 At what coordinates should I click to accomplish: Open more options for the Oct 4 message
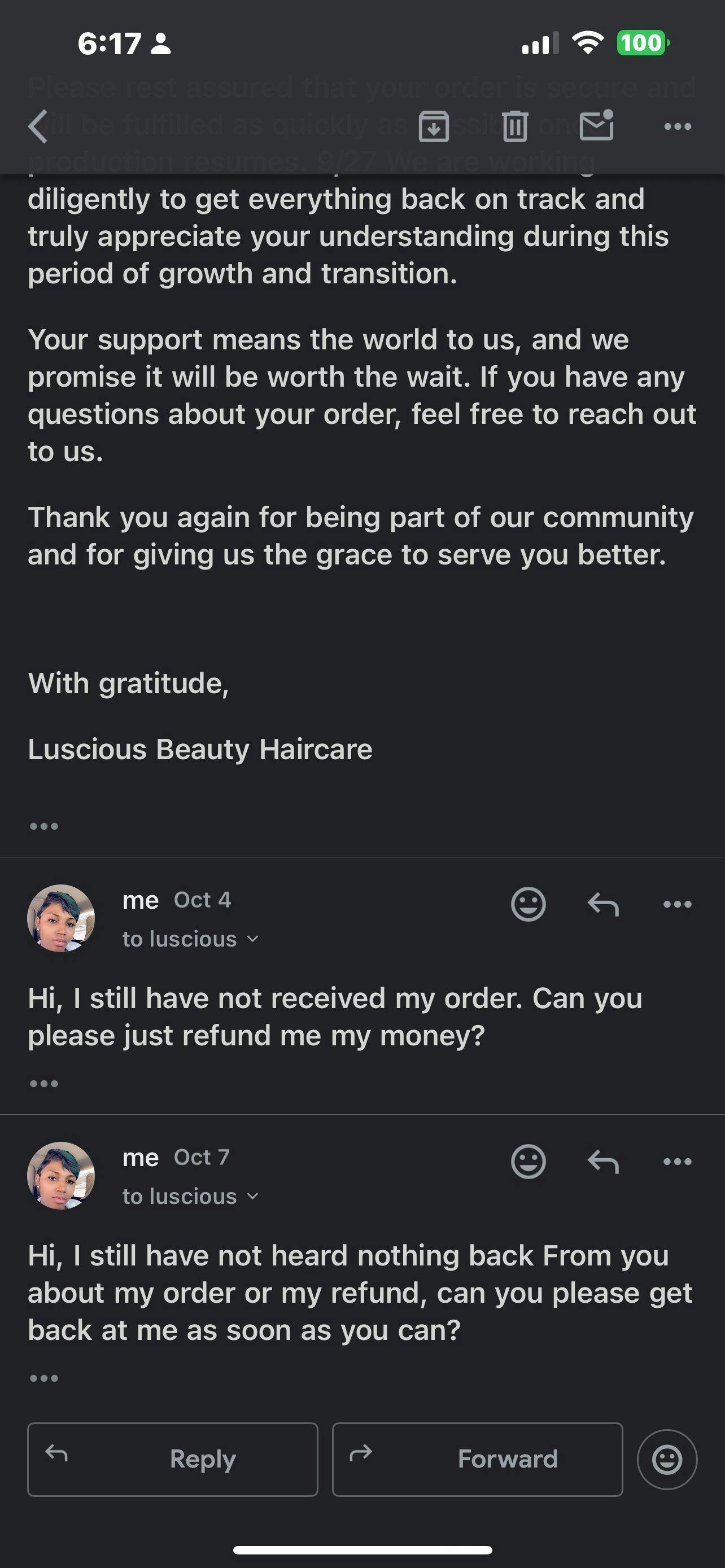(677, 905)
